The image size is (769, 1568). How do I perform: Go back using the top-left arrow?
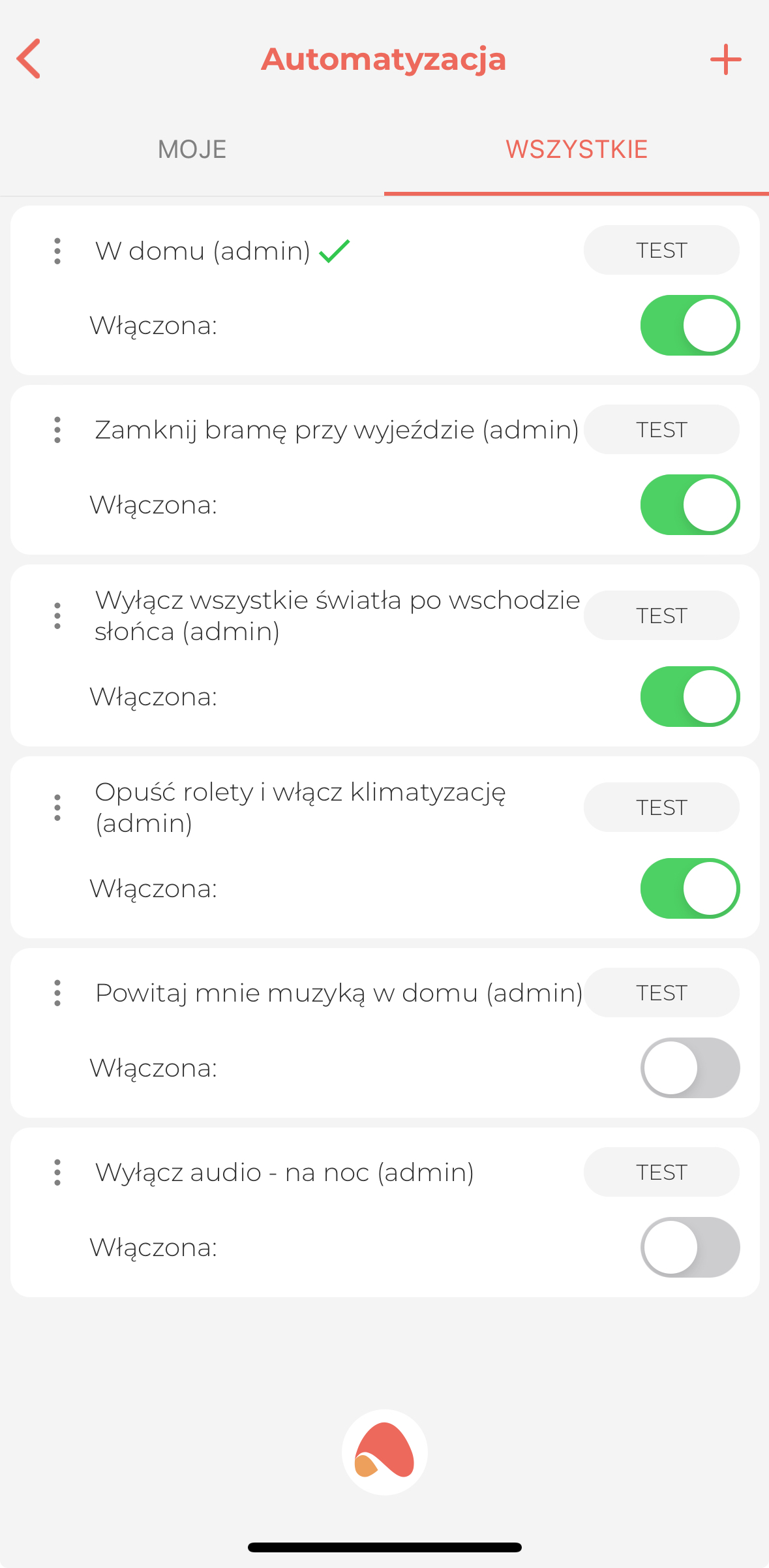[x=29, y=59]
